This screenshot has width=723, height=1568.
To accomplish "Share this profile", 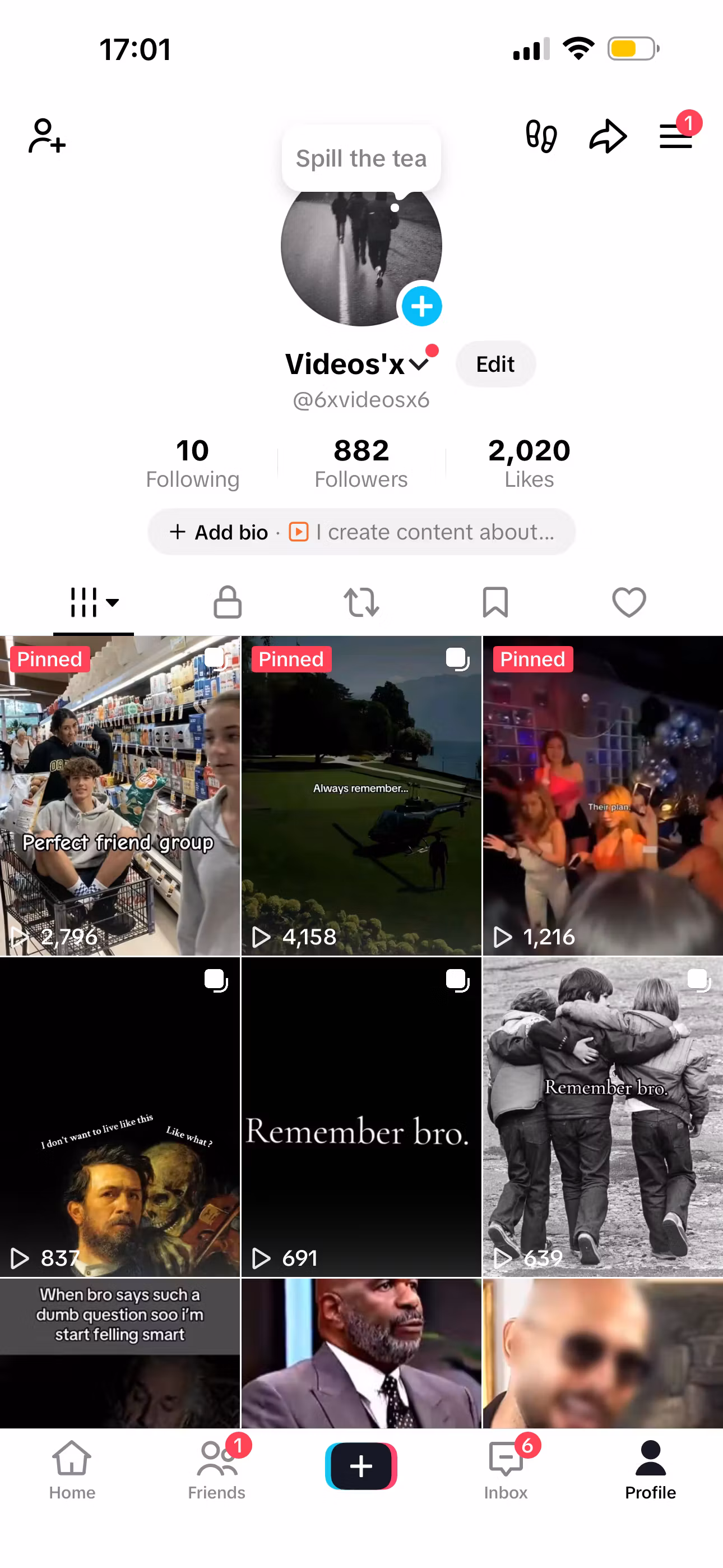I will click(x=608, y=136).
